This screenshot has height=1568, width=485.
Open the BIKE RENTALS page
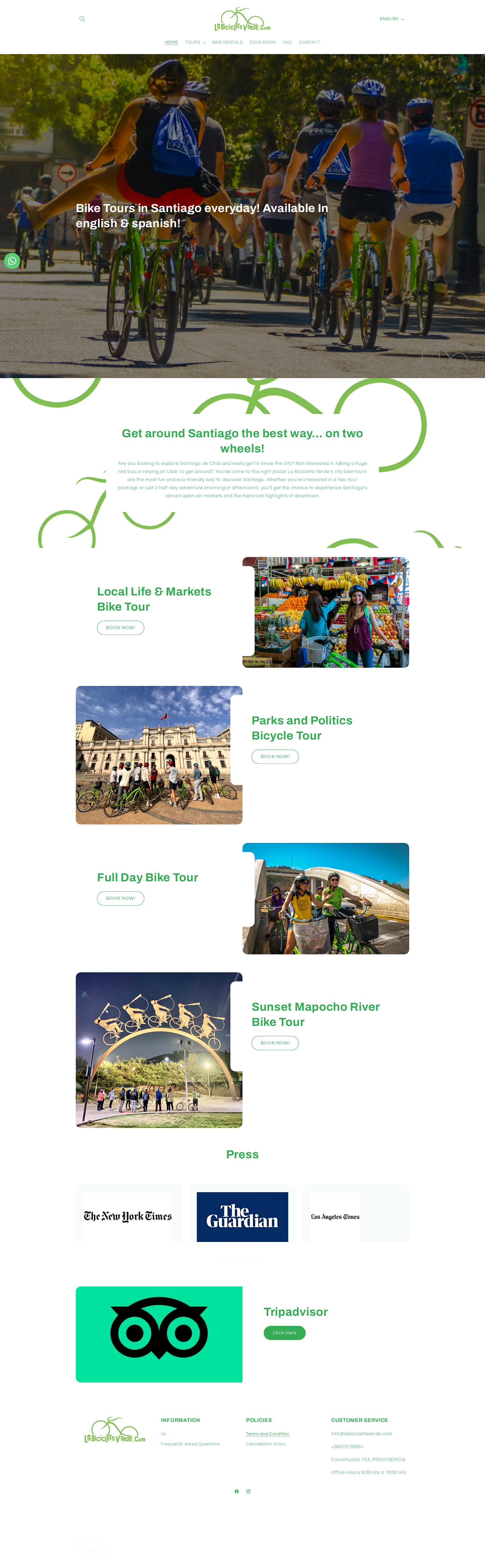(227, 43)
